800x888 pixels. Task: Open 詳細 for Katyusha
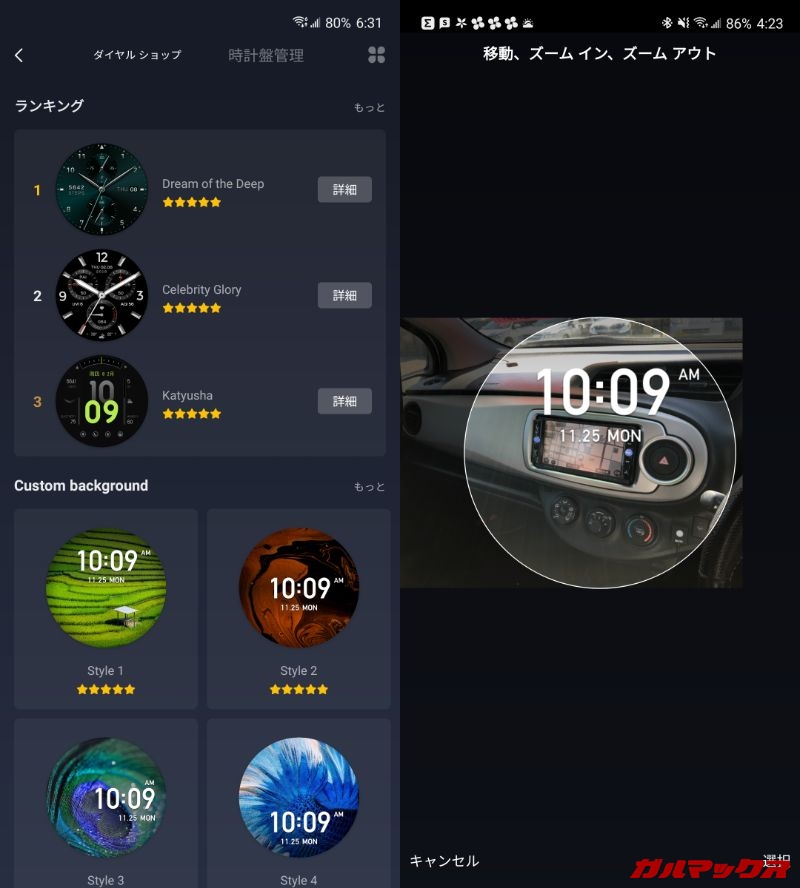(344, 401)
